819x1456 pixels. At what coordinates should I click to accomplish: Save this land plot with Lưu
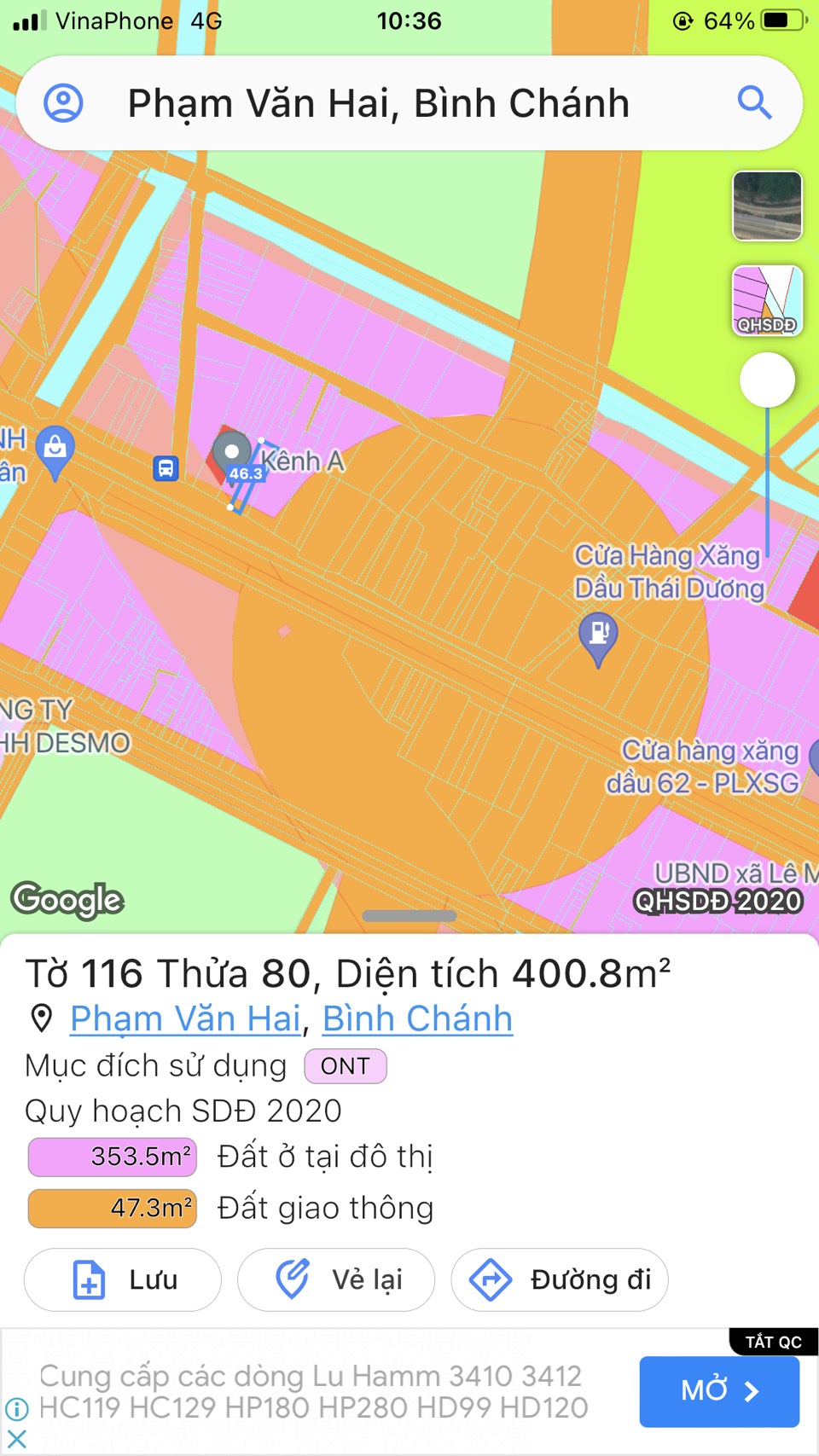(123, 1279)
